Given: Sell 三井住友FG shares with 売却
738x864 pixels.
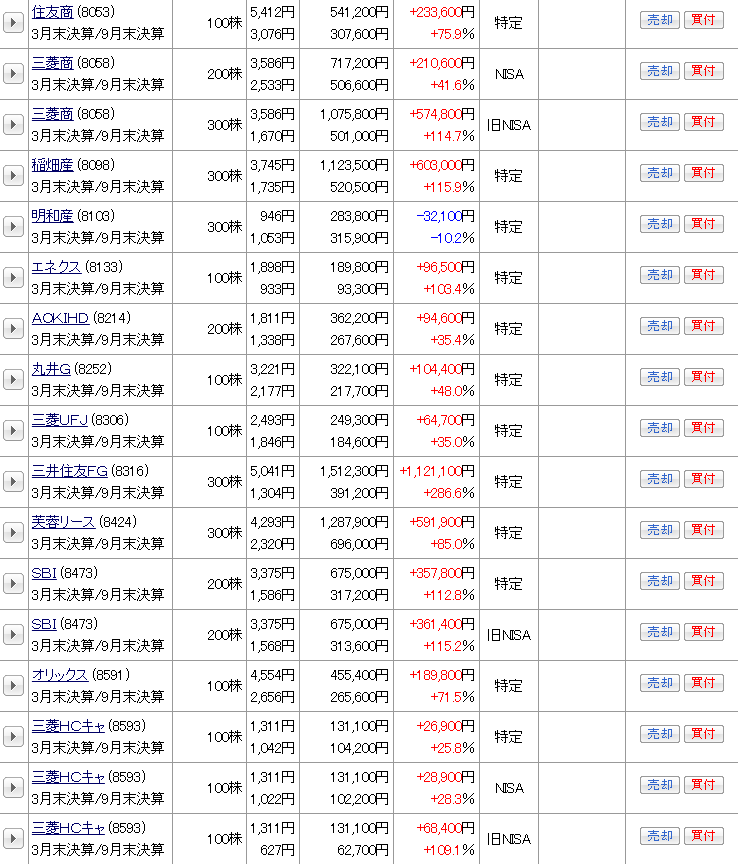Looking at the screenshot, I should tap(659, 479).
